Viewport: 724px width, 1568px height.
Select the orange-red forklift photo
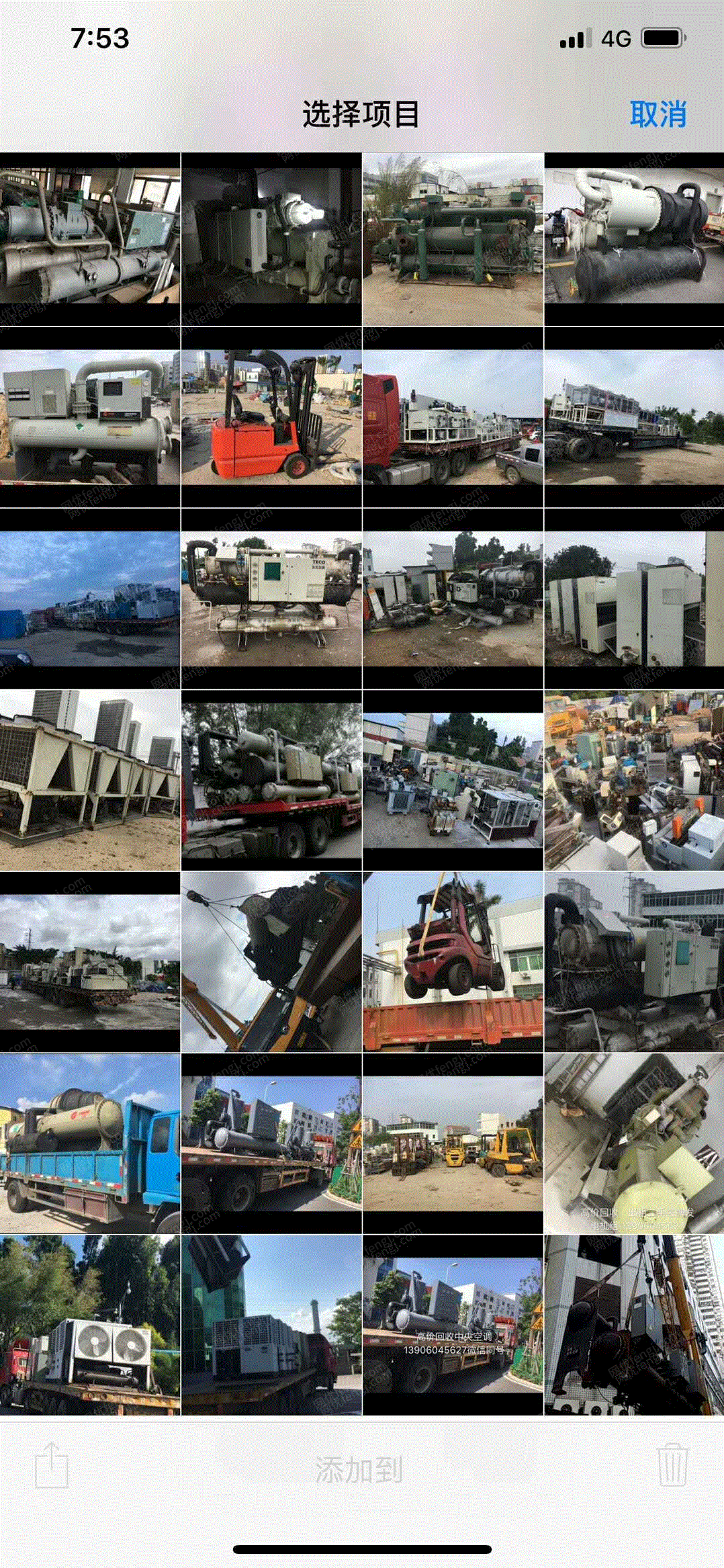(x=271, y=417)
